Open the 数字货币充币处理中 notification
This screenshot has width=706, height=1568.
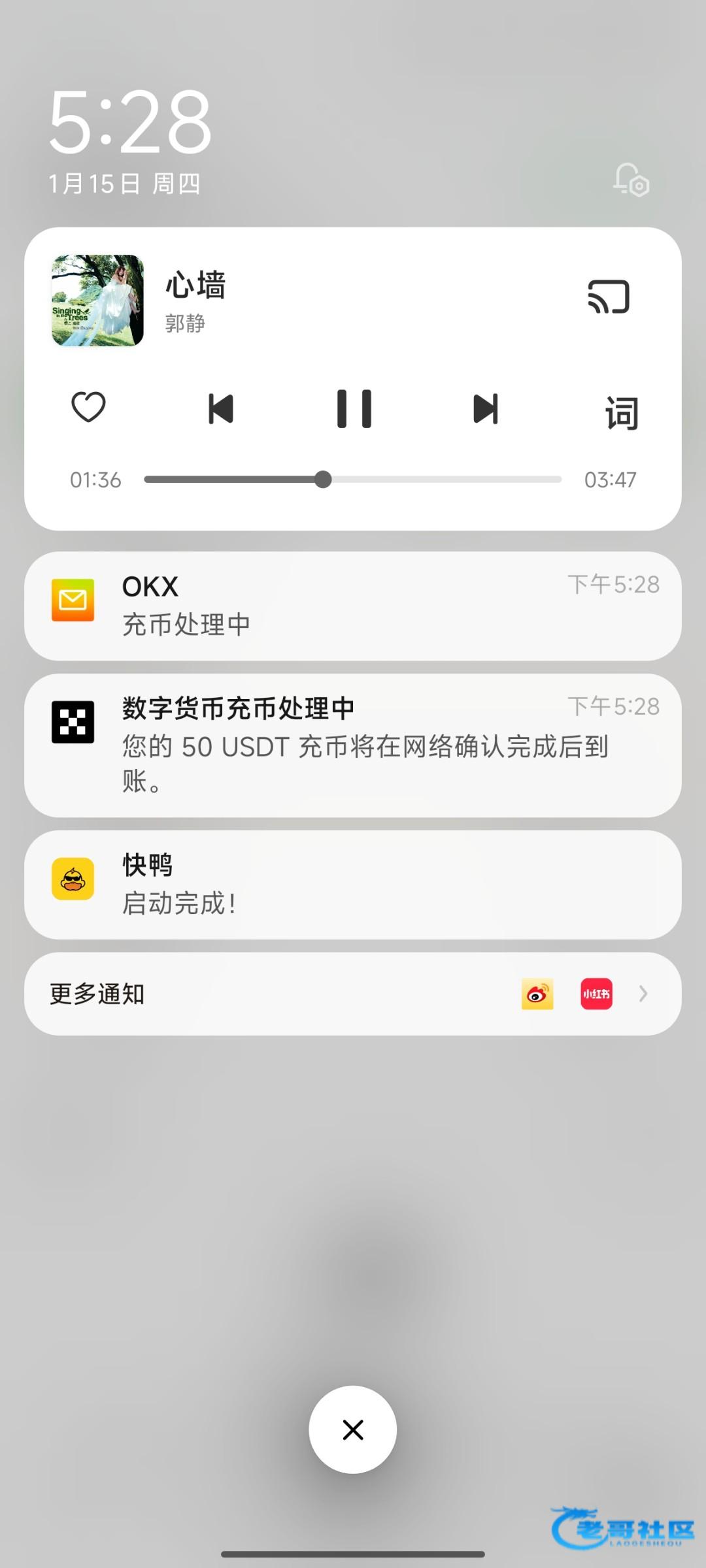353,745
